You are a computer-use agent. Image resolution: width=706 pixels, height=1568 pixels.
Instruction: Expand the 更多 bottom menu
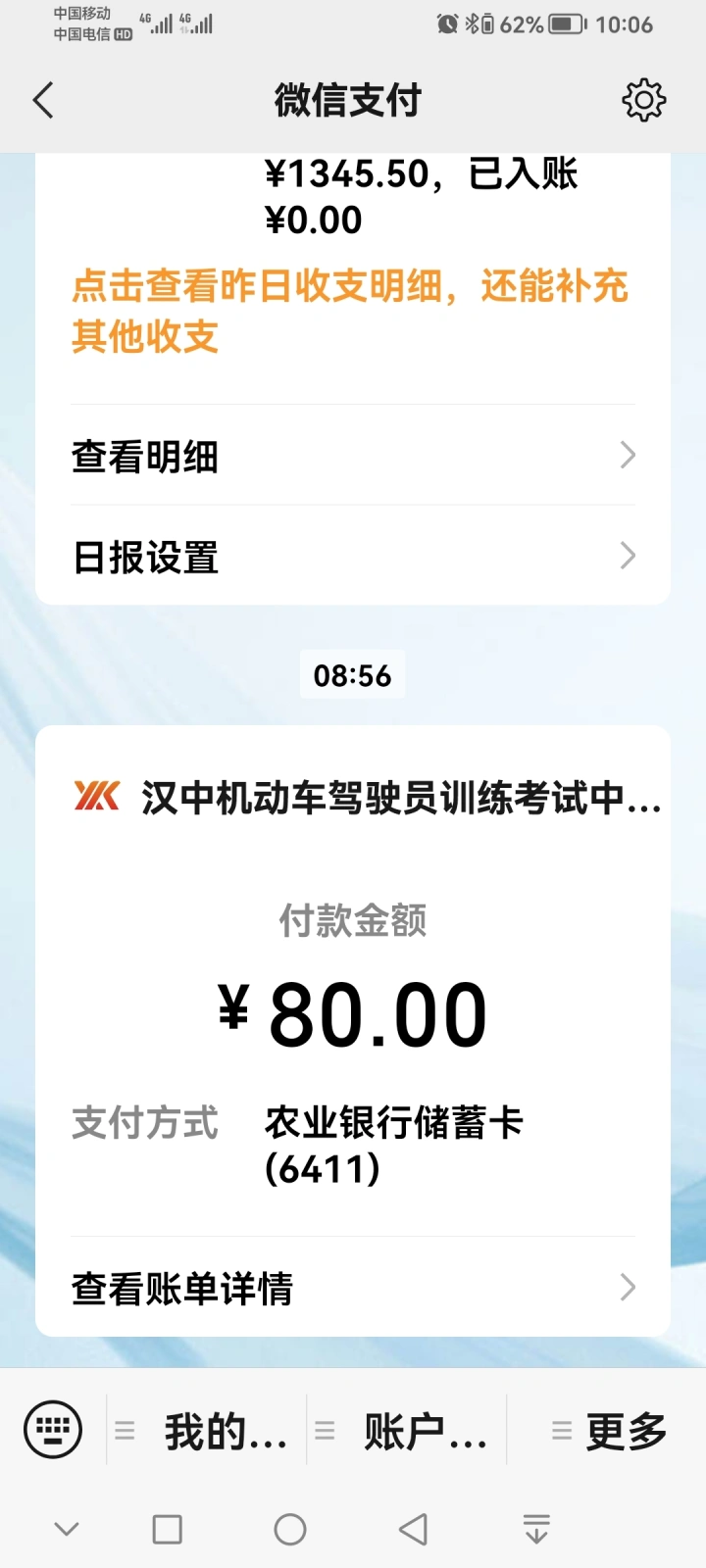tap(610, 1431)
